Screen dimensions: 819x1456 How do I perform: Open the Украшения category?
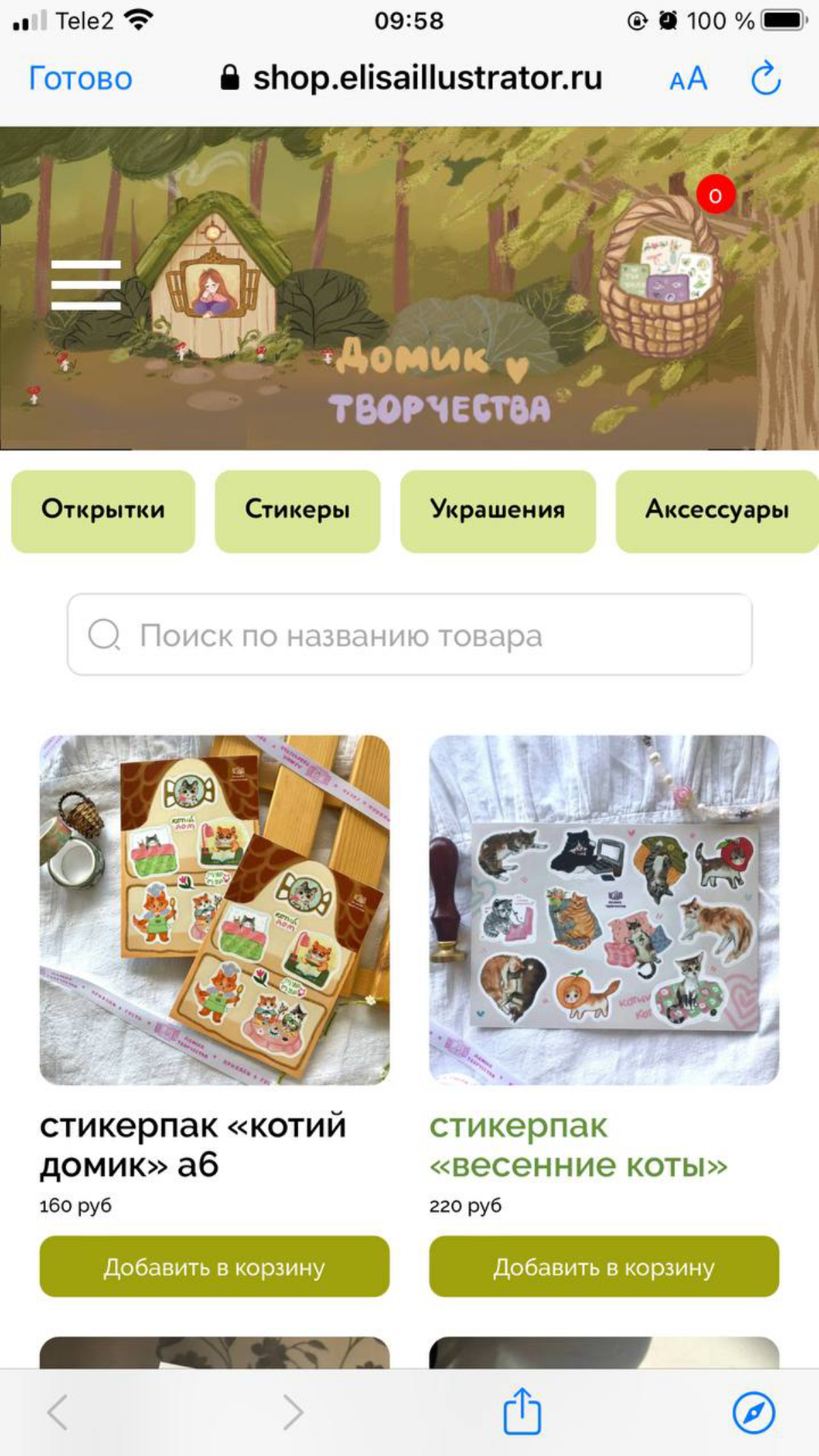point(498,509)
